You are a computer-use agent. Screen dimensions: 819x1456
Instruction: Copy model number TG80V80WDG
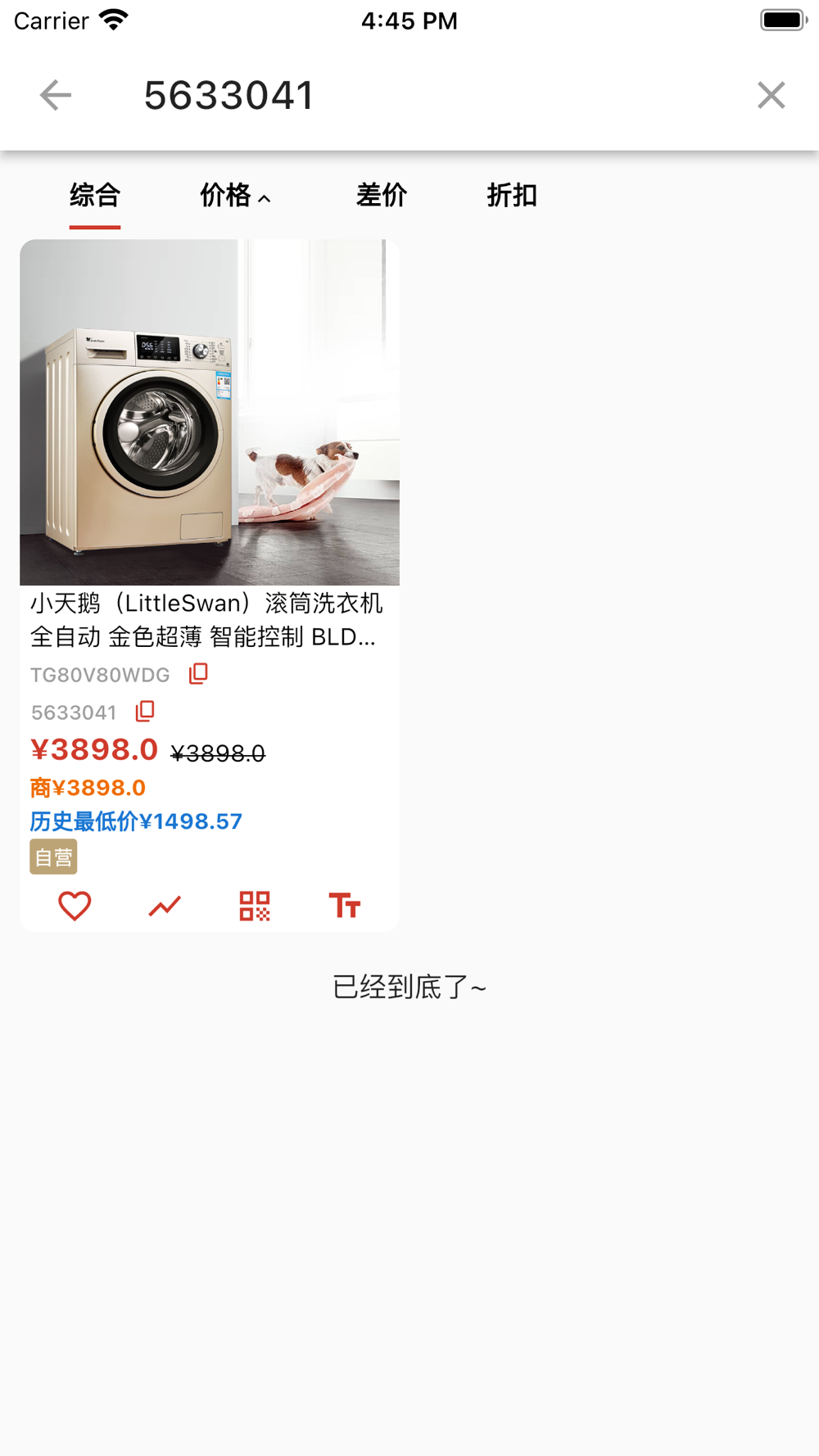point(198,674)
